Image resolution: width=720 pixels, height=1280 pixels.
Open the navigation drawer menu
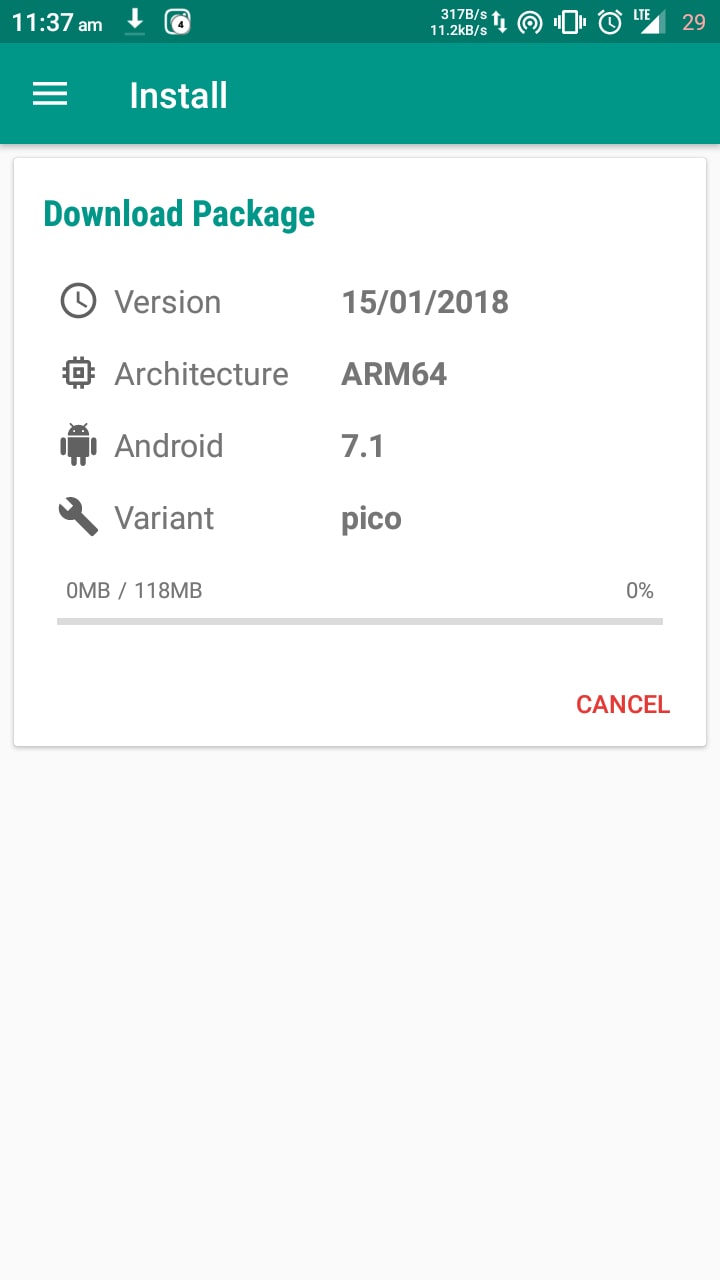point(50,95)
